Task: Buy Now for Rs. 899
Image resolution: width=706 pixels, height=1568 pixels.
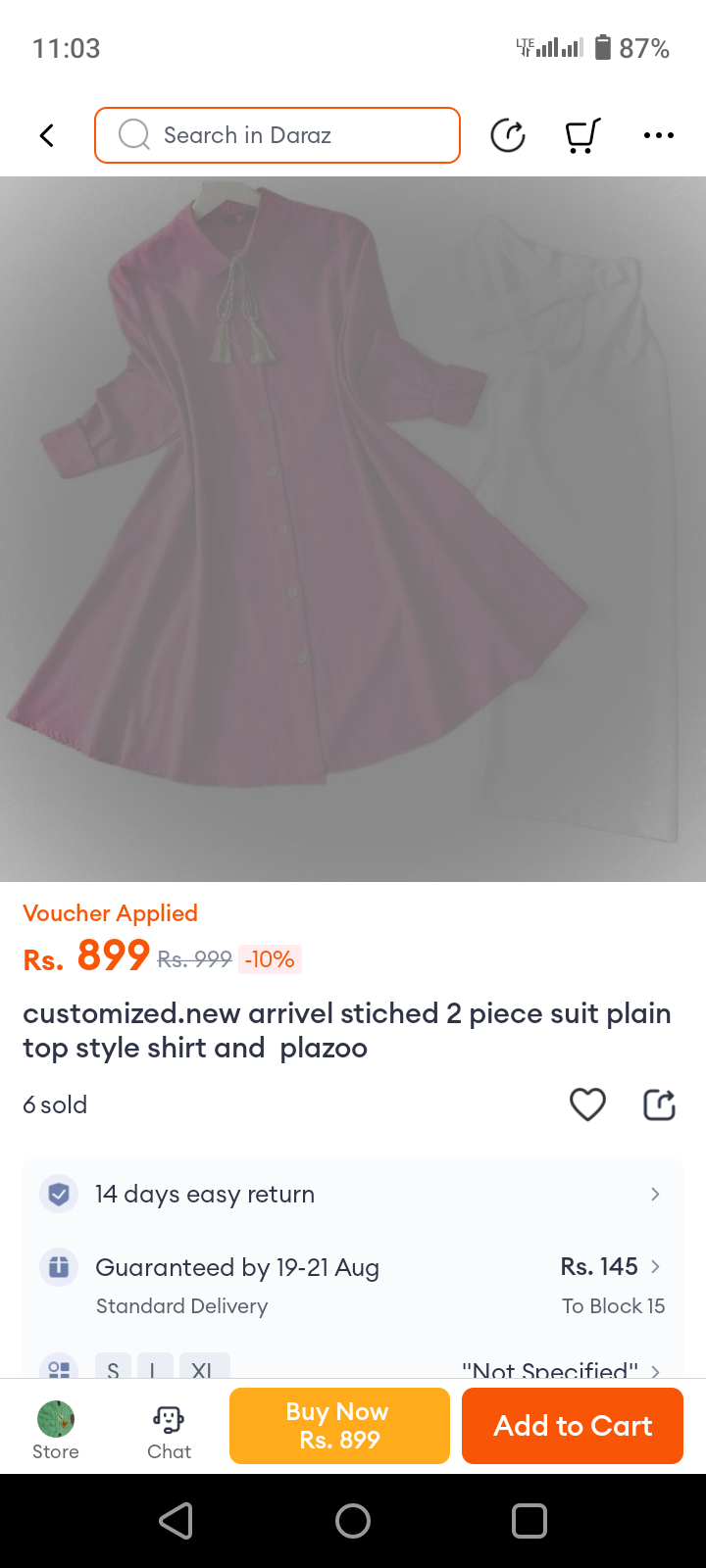Action: (339, 1426)
